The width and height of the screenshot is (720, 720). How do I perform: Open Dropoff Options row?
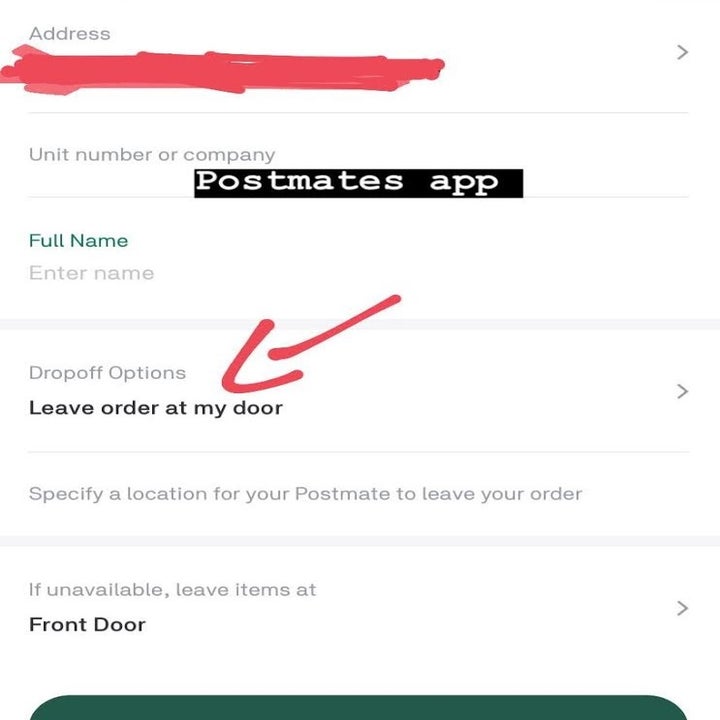point(358,391)
